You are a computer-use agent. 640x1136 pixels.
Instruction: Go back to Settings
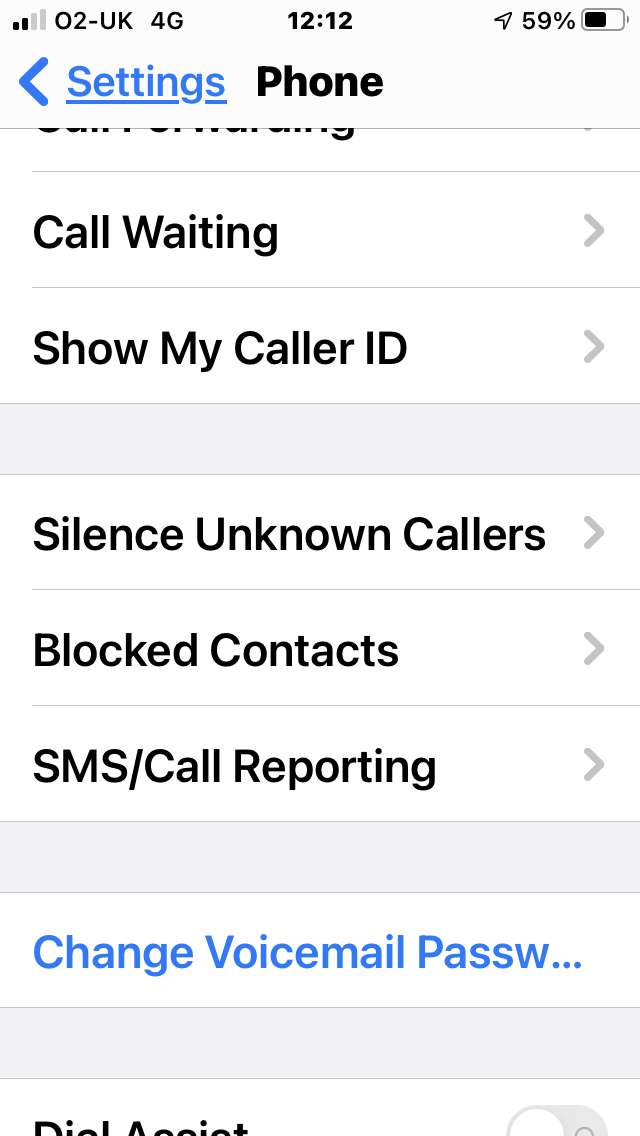click(124, 82)
